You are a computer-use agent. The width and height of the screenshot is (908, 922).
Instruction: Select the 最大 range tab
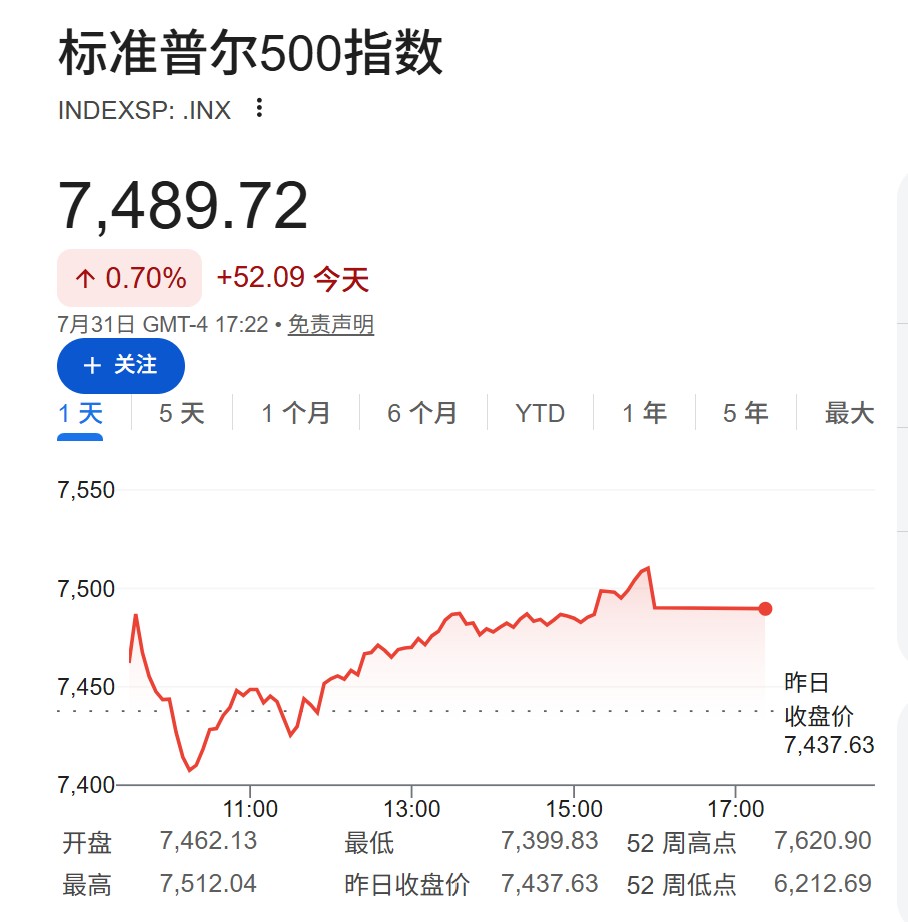point(849,413)
